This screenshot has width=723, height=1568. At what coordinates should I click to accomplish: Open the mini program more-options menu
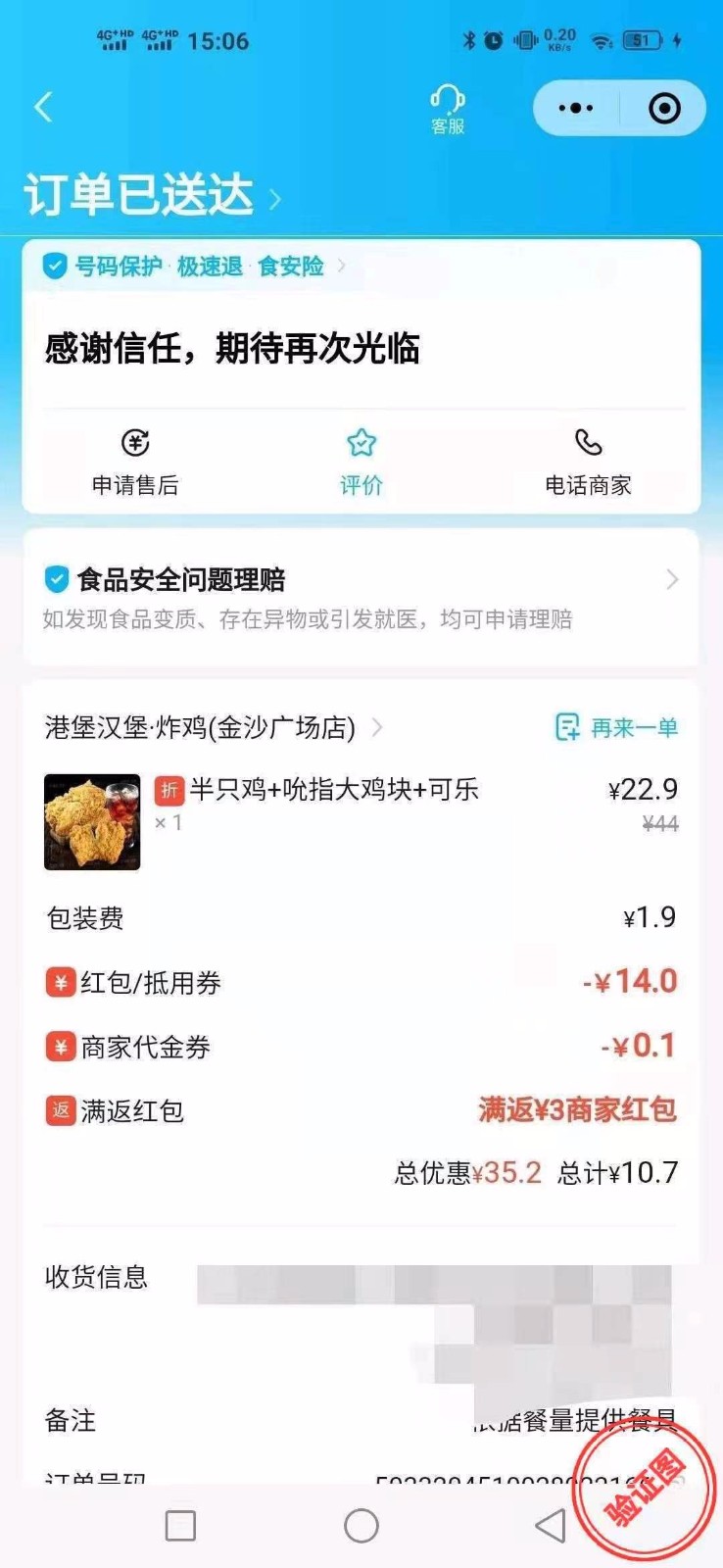(575, 108)
